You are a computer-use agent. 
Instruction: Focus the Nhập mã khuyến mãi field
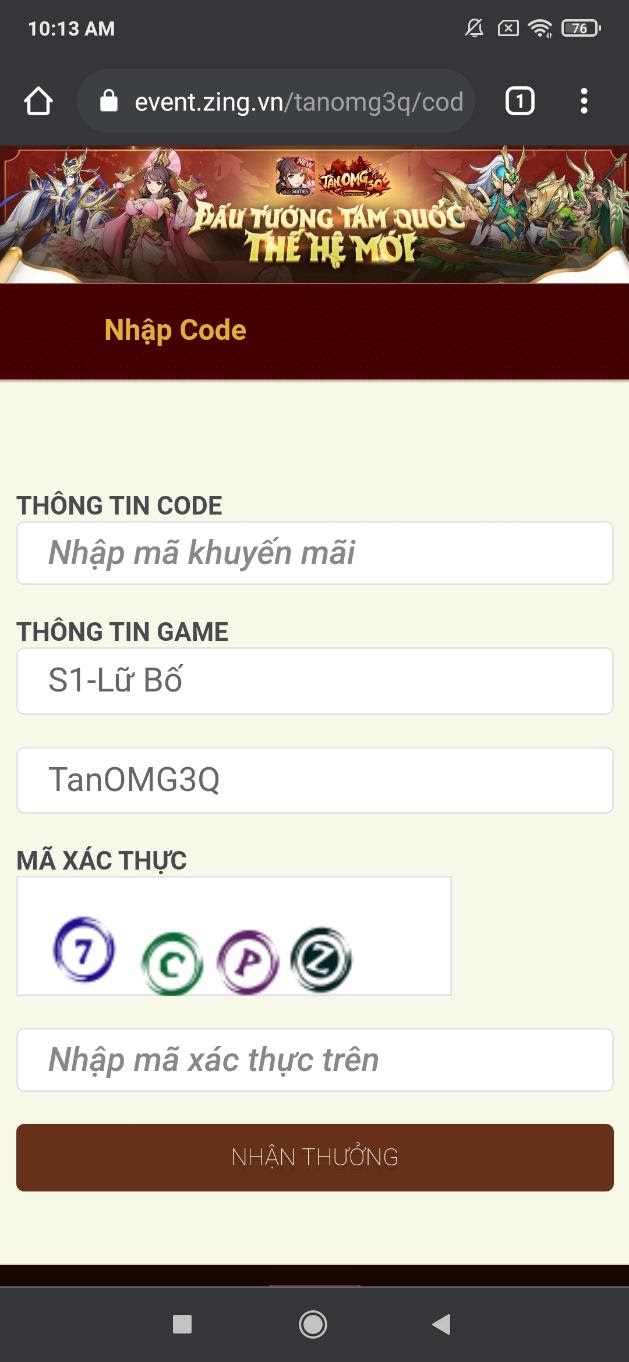pyautogui.click(x=314, y=553)
